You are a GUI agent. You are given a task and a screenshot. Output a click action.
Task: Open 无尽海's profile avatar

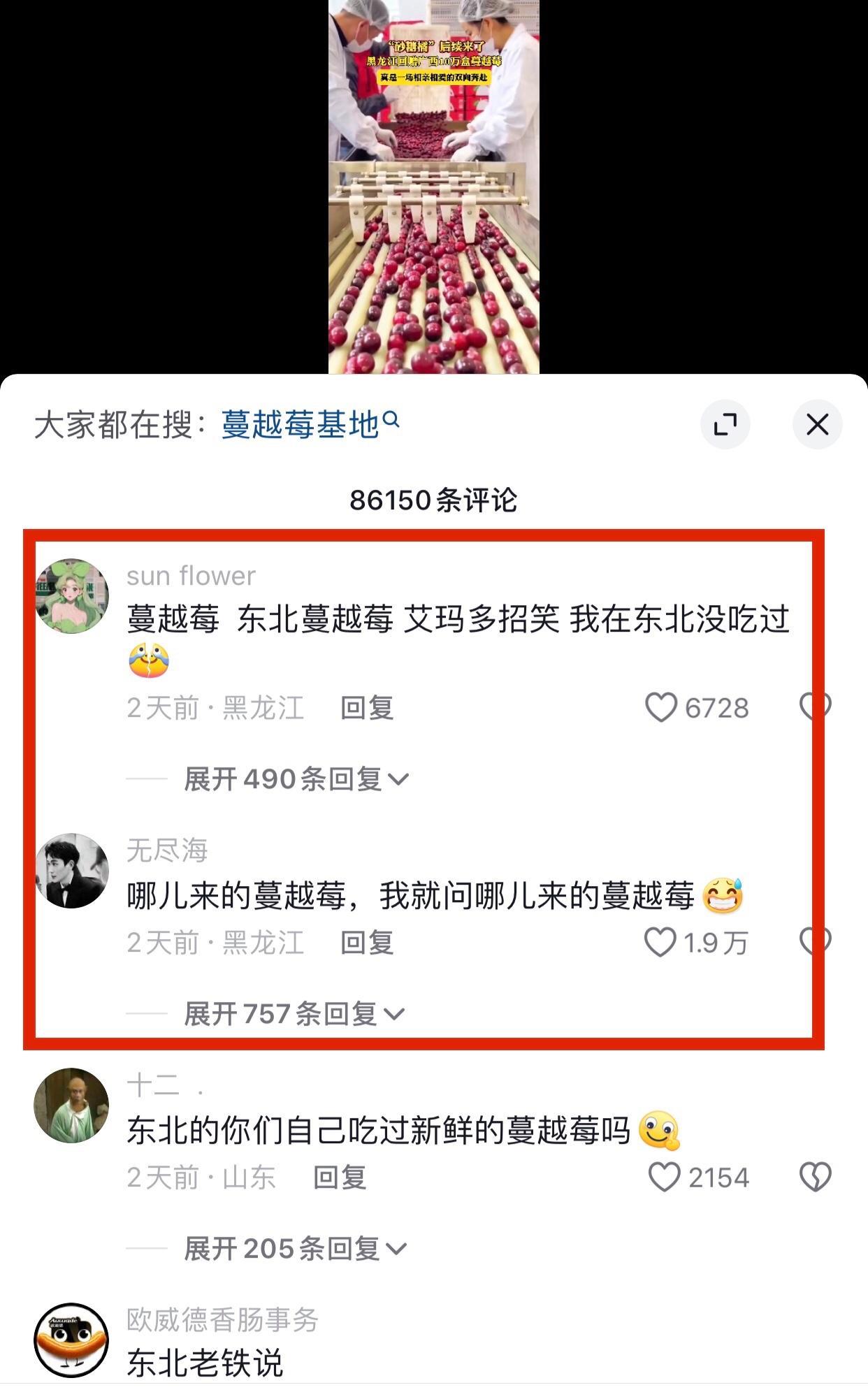tap(71, 871)
